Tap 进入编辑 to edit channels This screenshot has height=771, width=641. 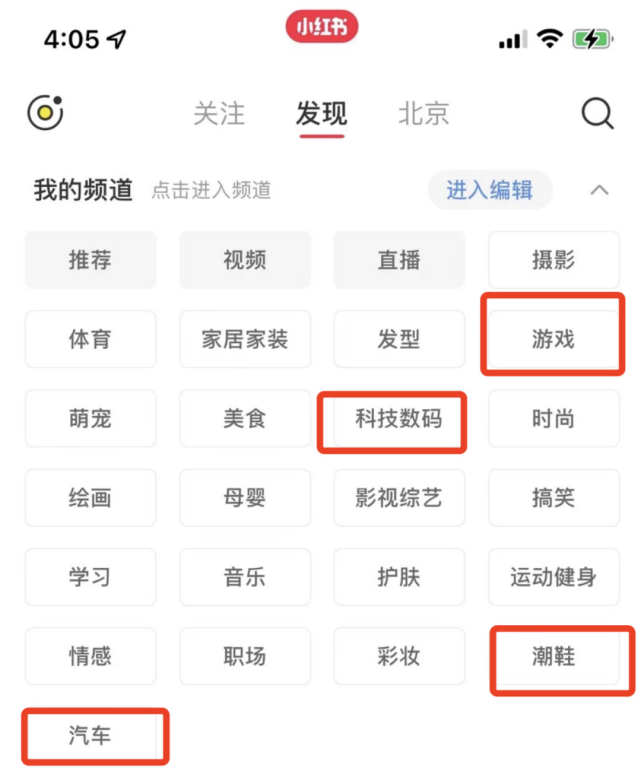pos(490,190)
